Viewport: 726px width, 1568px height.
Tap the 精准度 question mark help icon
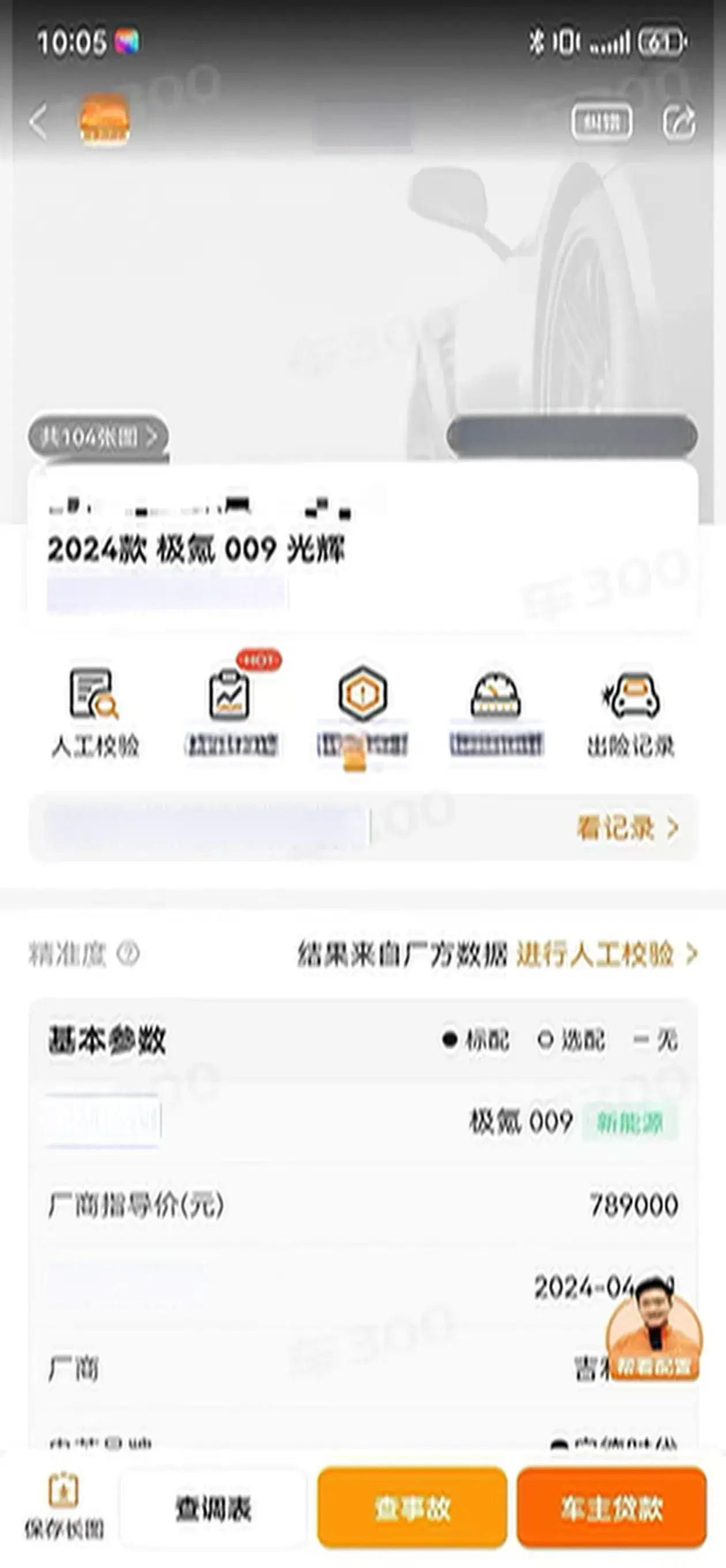(x=128, y=954)
